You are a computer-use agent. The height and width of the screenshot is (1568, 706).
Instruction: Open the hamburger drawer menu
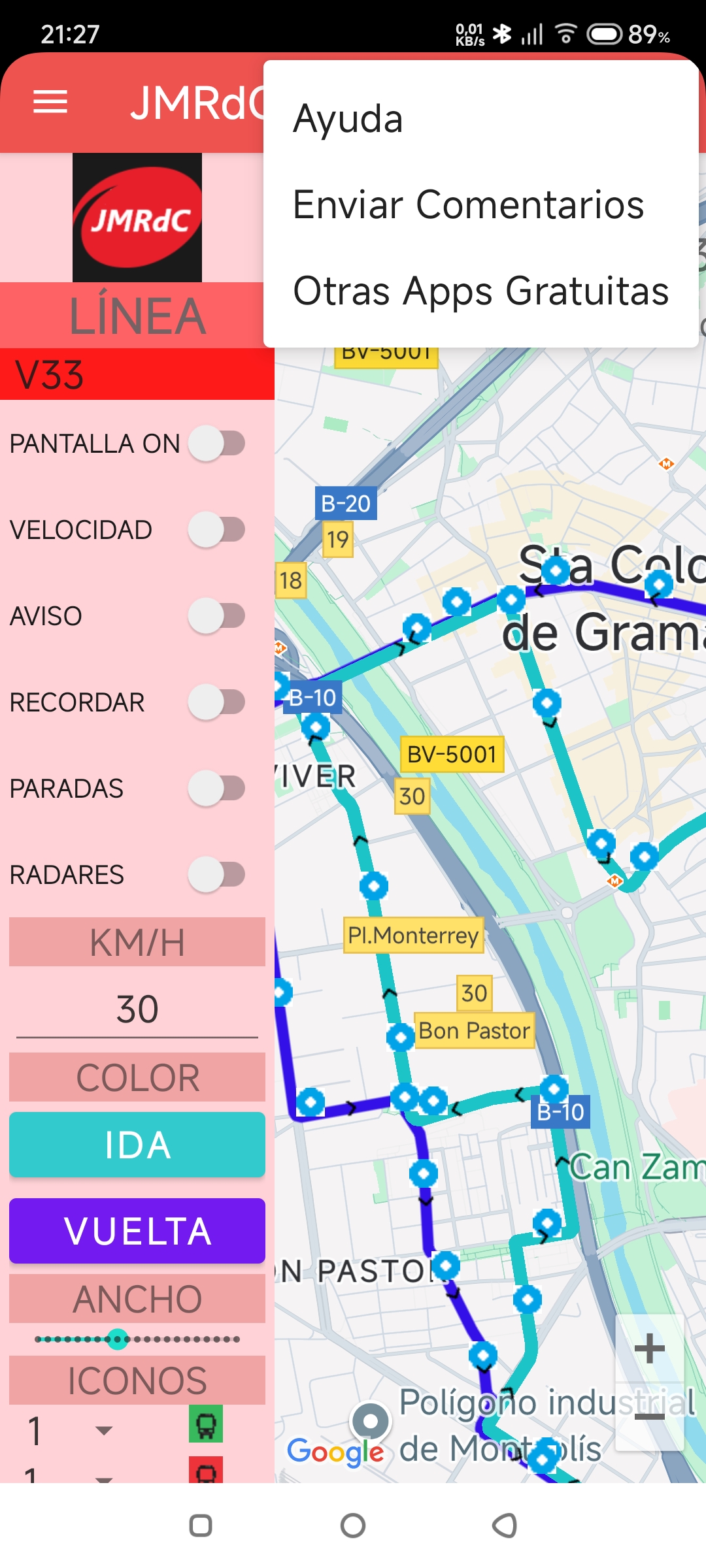tap(50, 102)
